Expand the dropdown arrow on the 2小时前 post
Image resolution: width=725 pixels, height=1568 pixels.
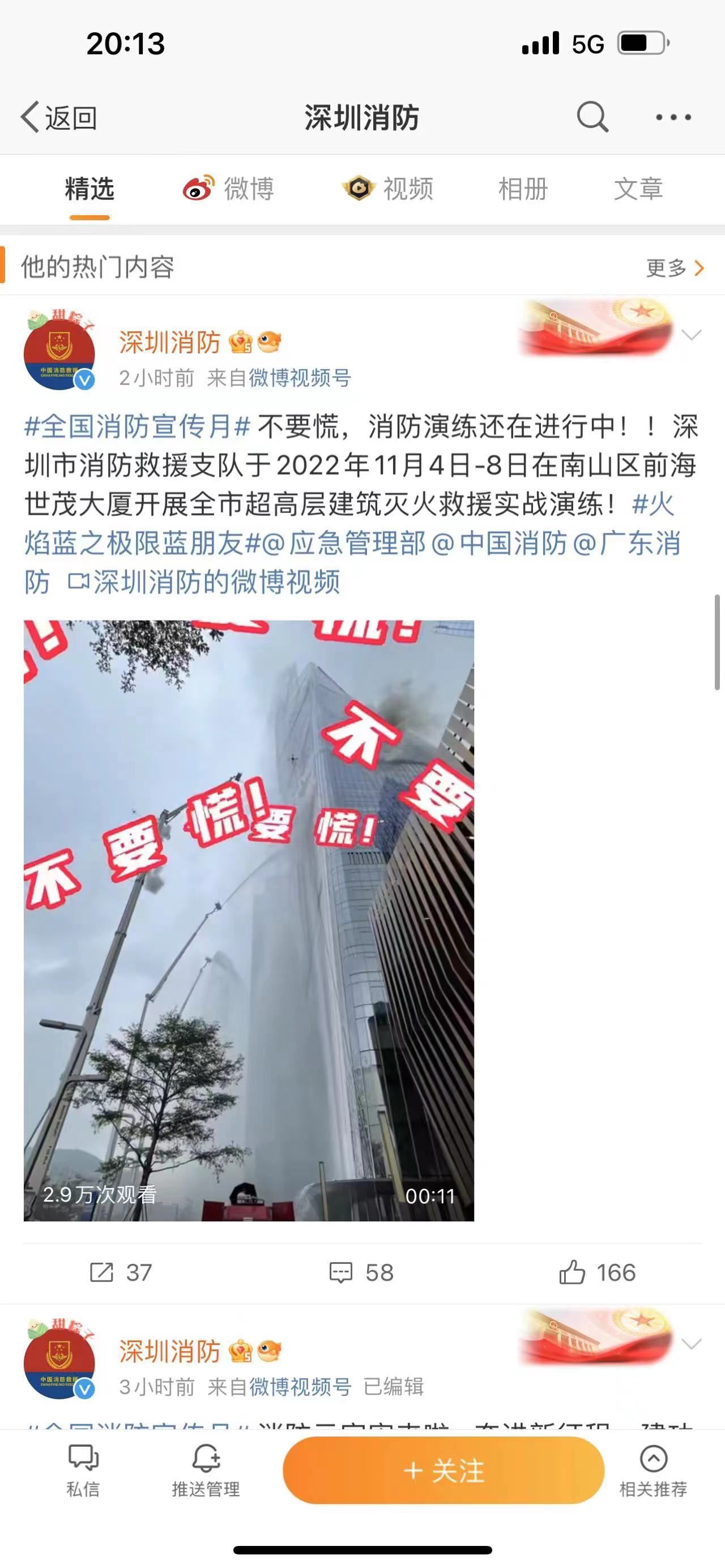[692, 335]
